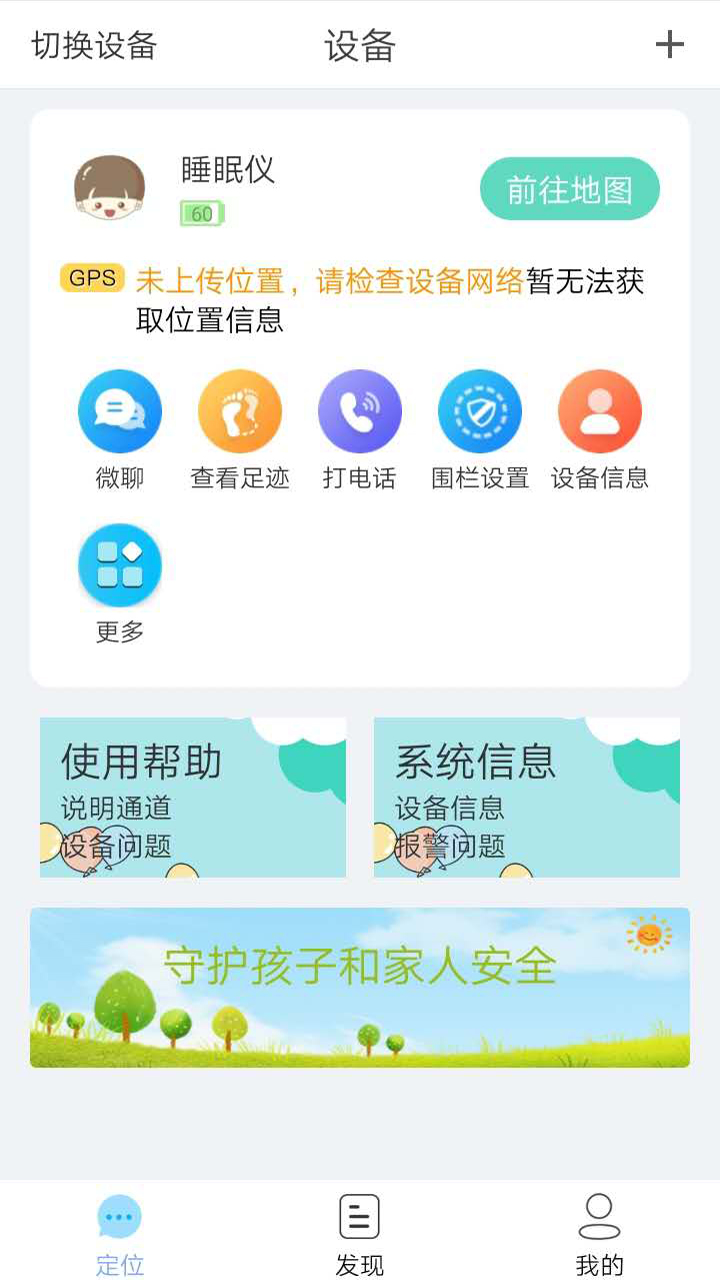This screenshot has width=720, height=1280.
Task: Tap the 更多 more functions icon
Action: [x=119, y=564]
